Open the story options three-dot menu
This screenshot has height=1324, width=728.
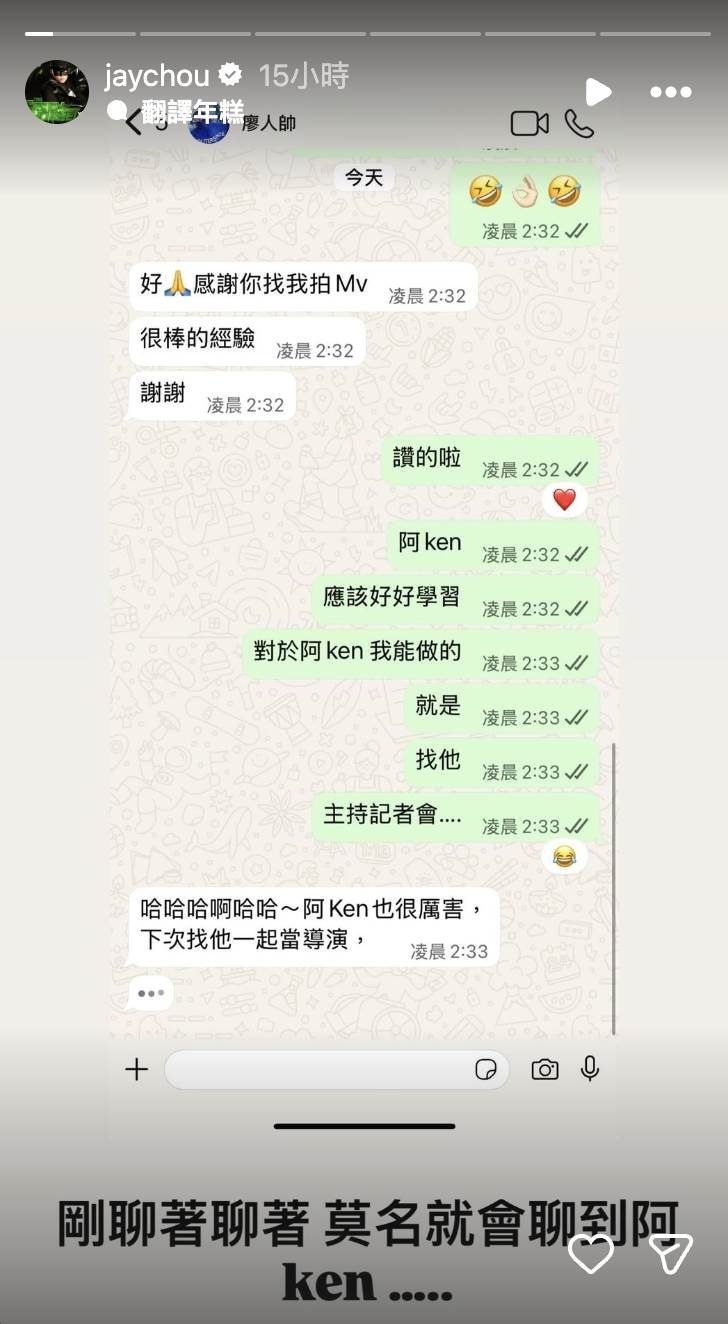pyautogui.click(x=670, y=92)
